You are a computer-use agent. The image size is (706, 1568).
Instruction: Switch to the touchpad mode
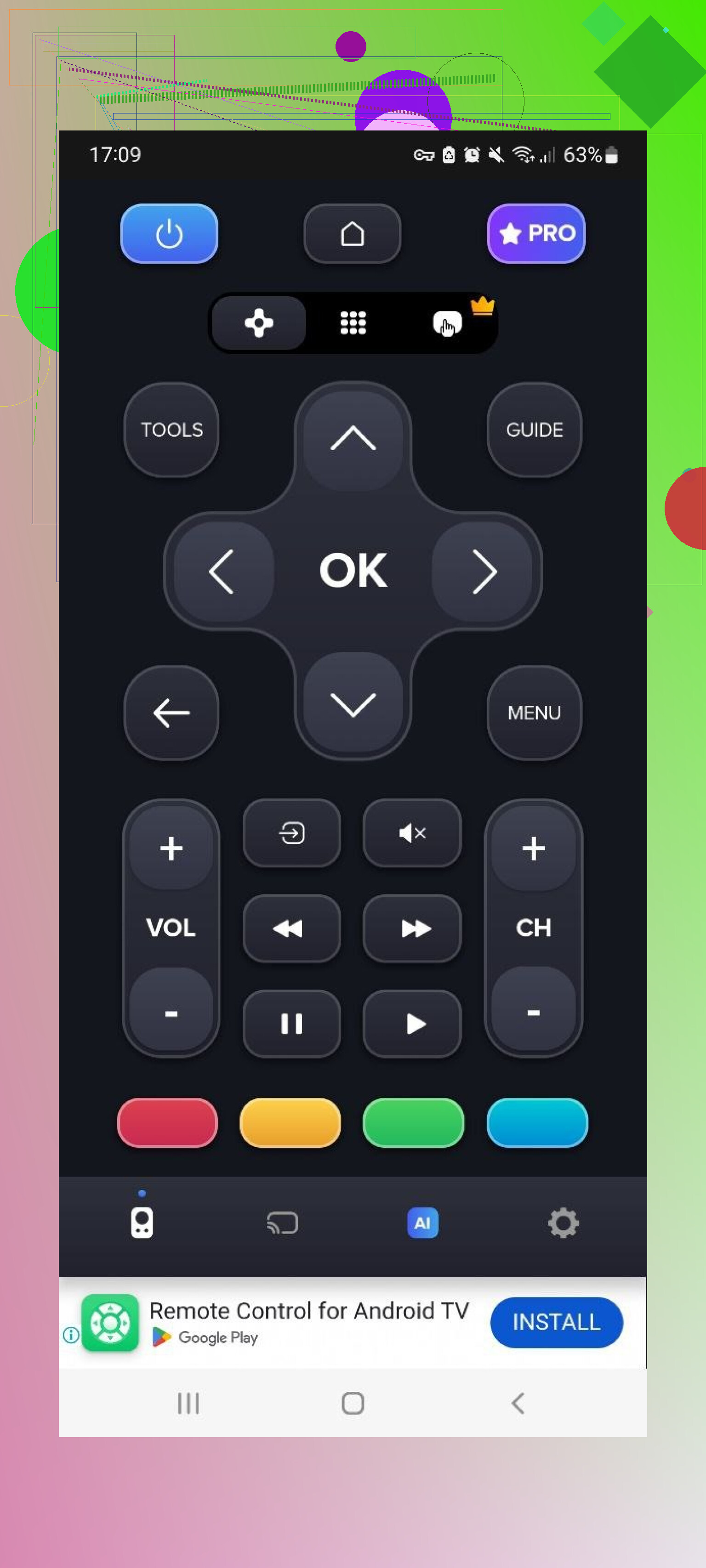click(448, 323)
